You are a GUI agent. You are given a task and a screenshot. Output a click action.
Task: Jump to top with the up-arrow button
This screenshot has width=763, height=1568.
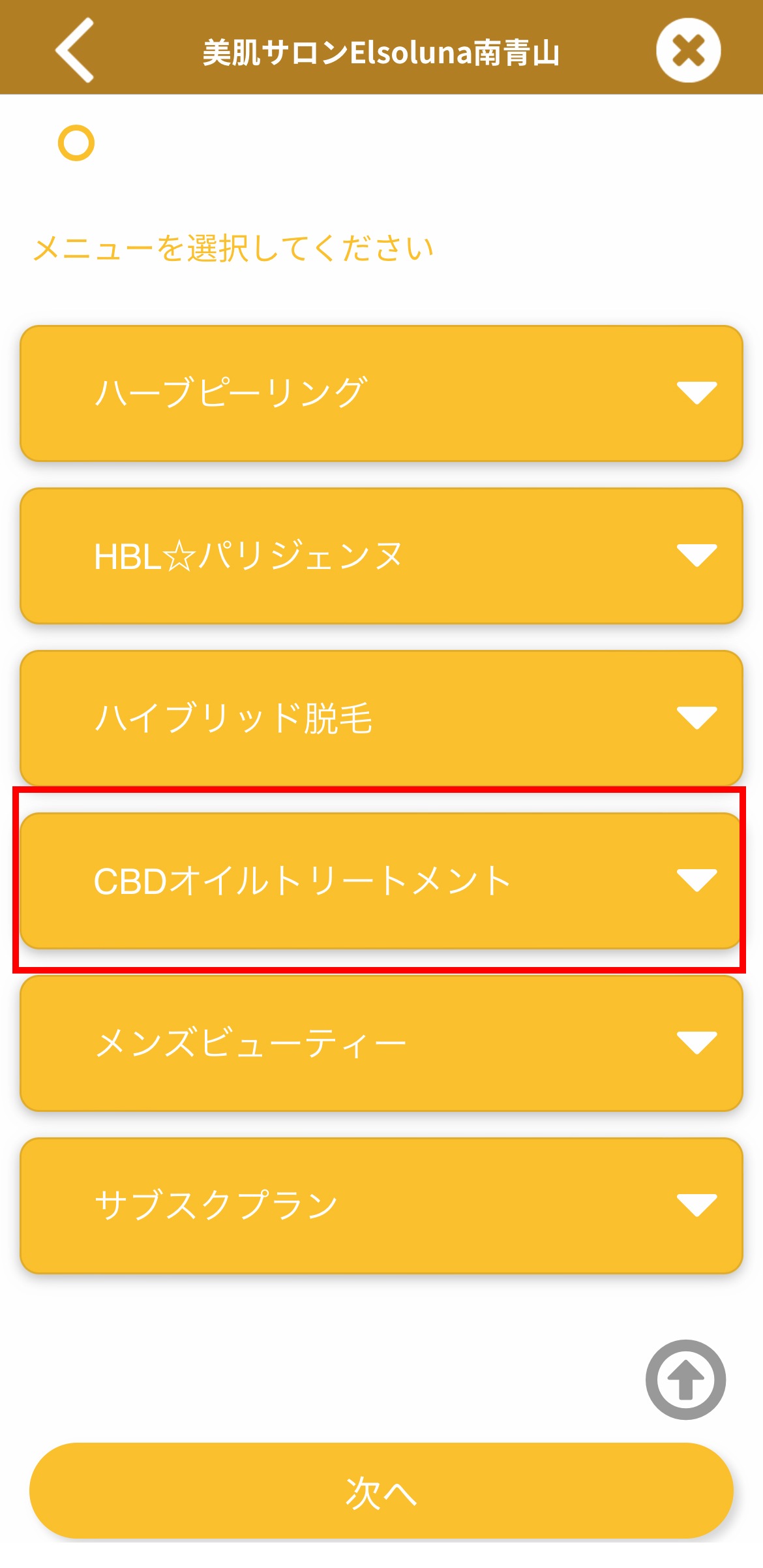pos(685,1379)
